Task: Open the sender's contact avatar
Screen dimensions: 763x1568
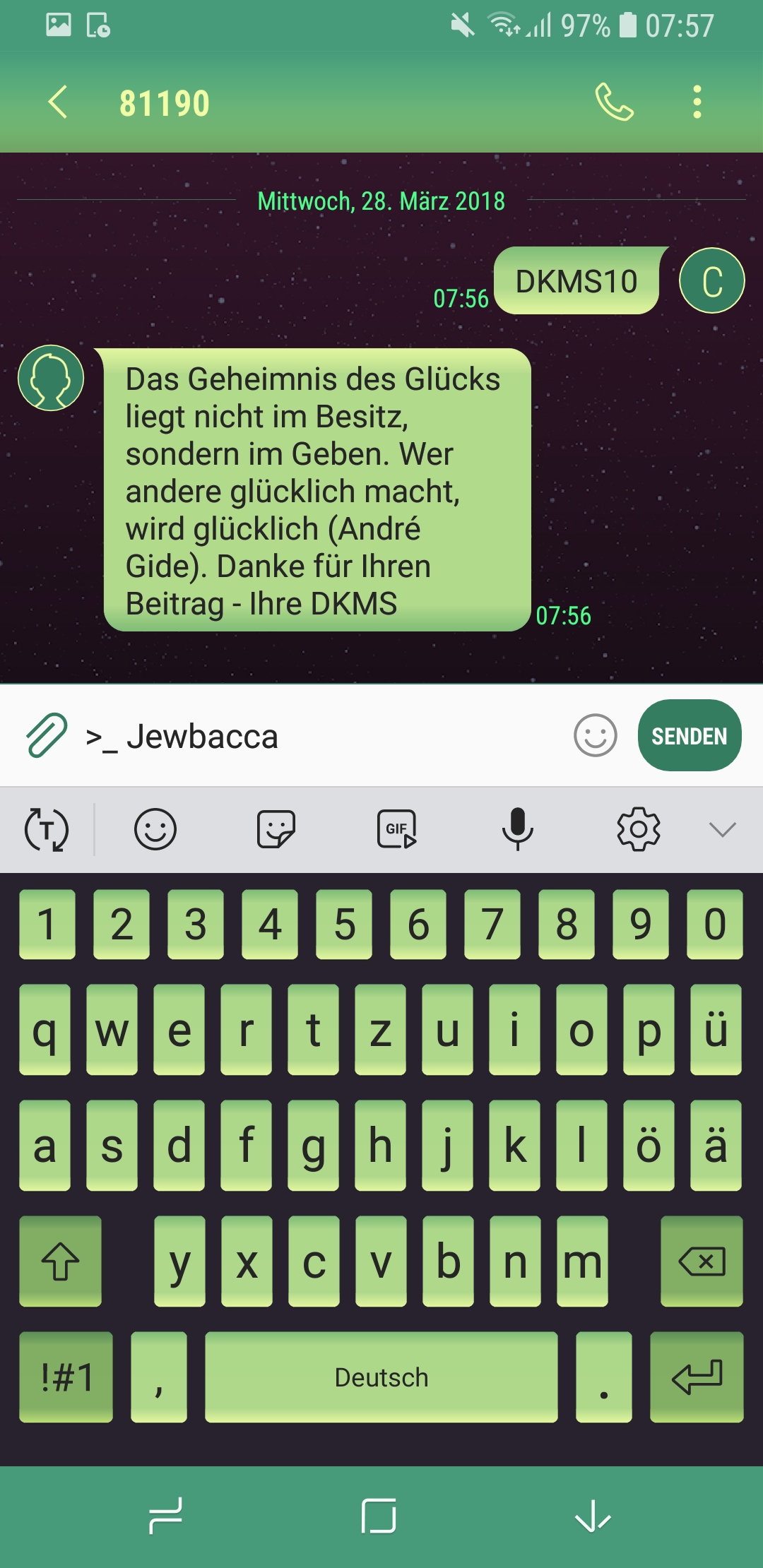Action: click(x=51, y=378)
